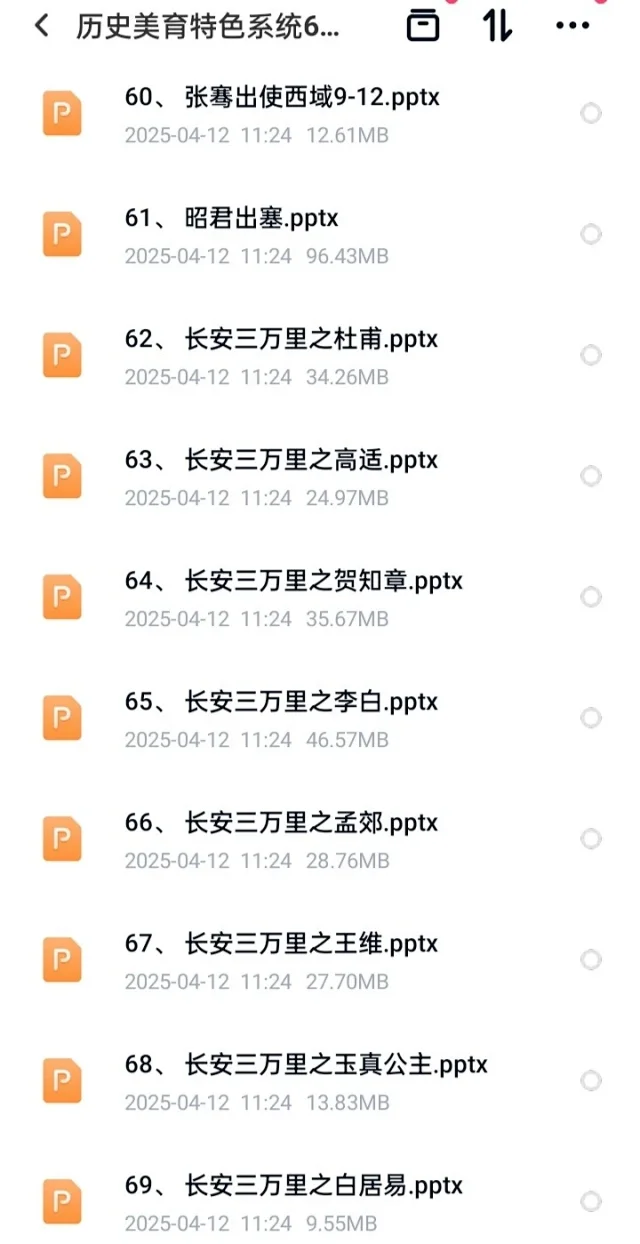
Task: Go back with the top-left arrow
Action: click(41, 26)
